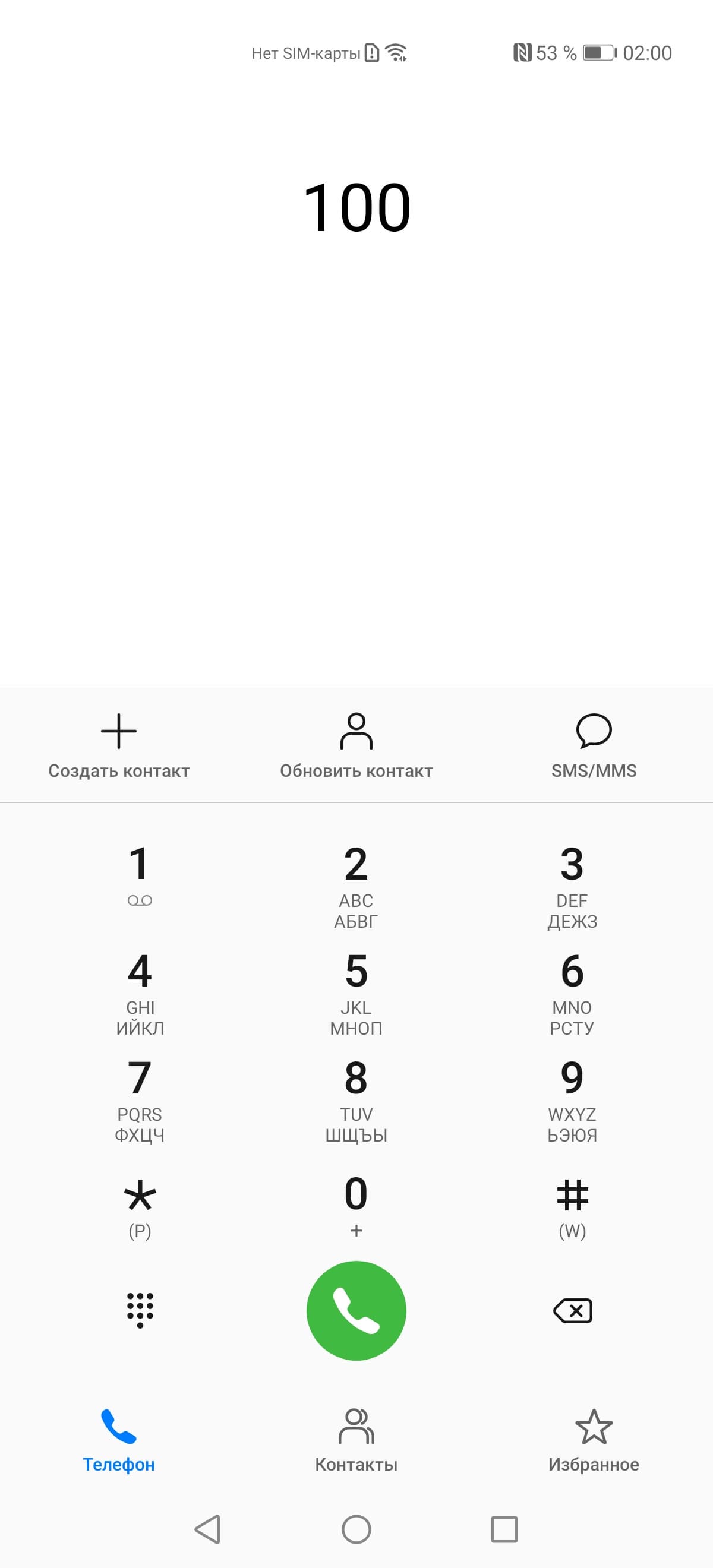Screen dimensions: 713x1568
Task: Call 100 with green call button
Action: coord(356,1310)
